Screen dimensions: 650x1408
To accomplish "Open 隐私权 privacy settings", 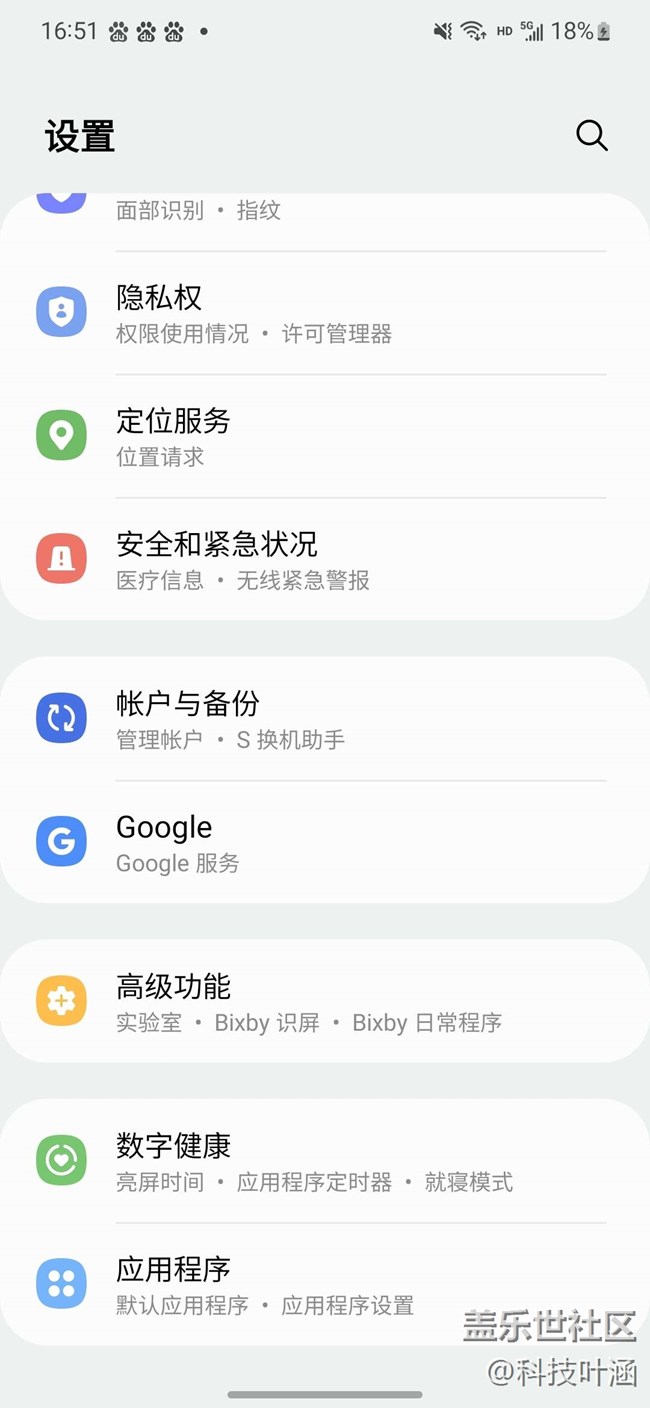I will tap(325, 314).
